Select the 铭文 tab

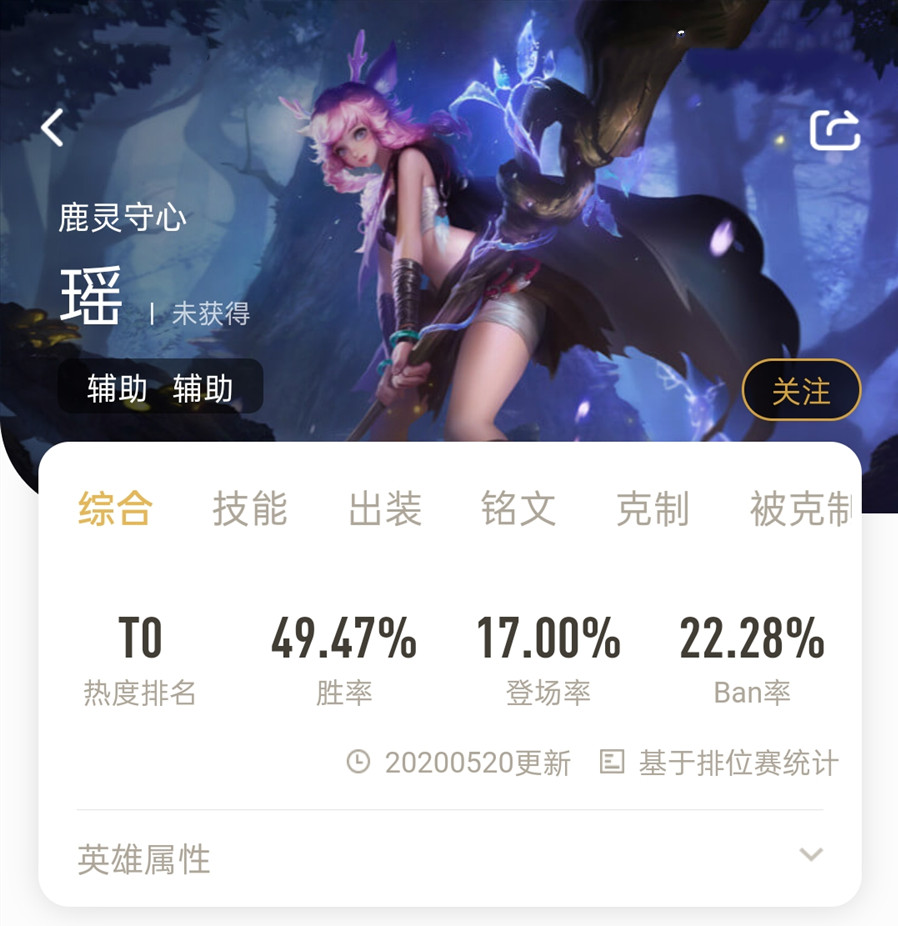click(x=518, y=509)
